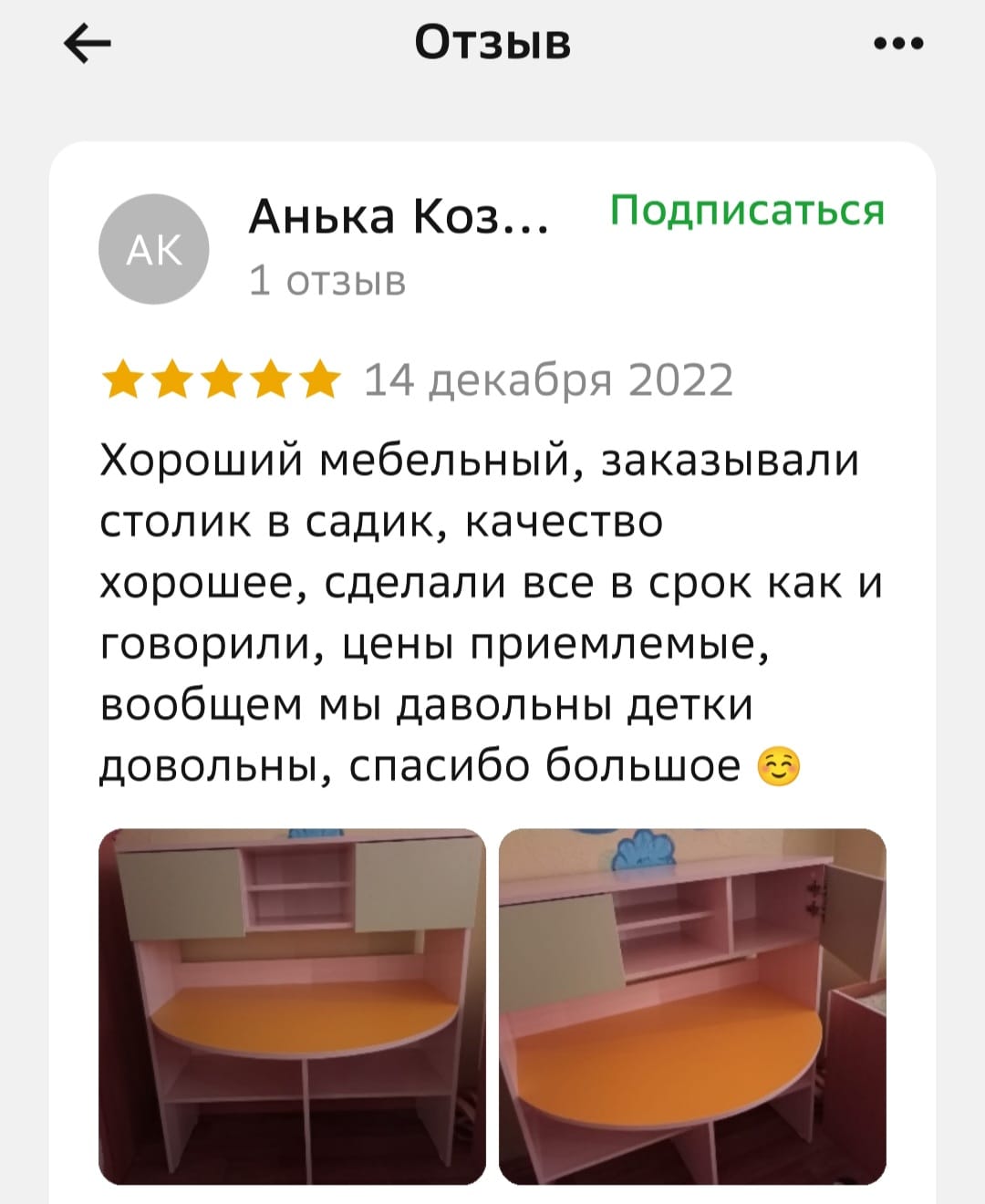The width and height of the screenshot is (985, 1204).
Task: View the first desk photo
Action: pos(292,1006)
